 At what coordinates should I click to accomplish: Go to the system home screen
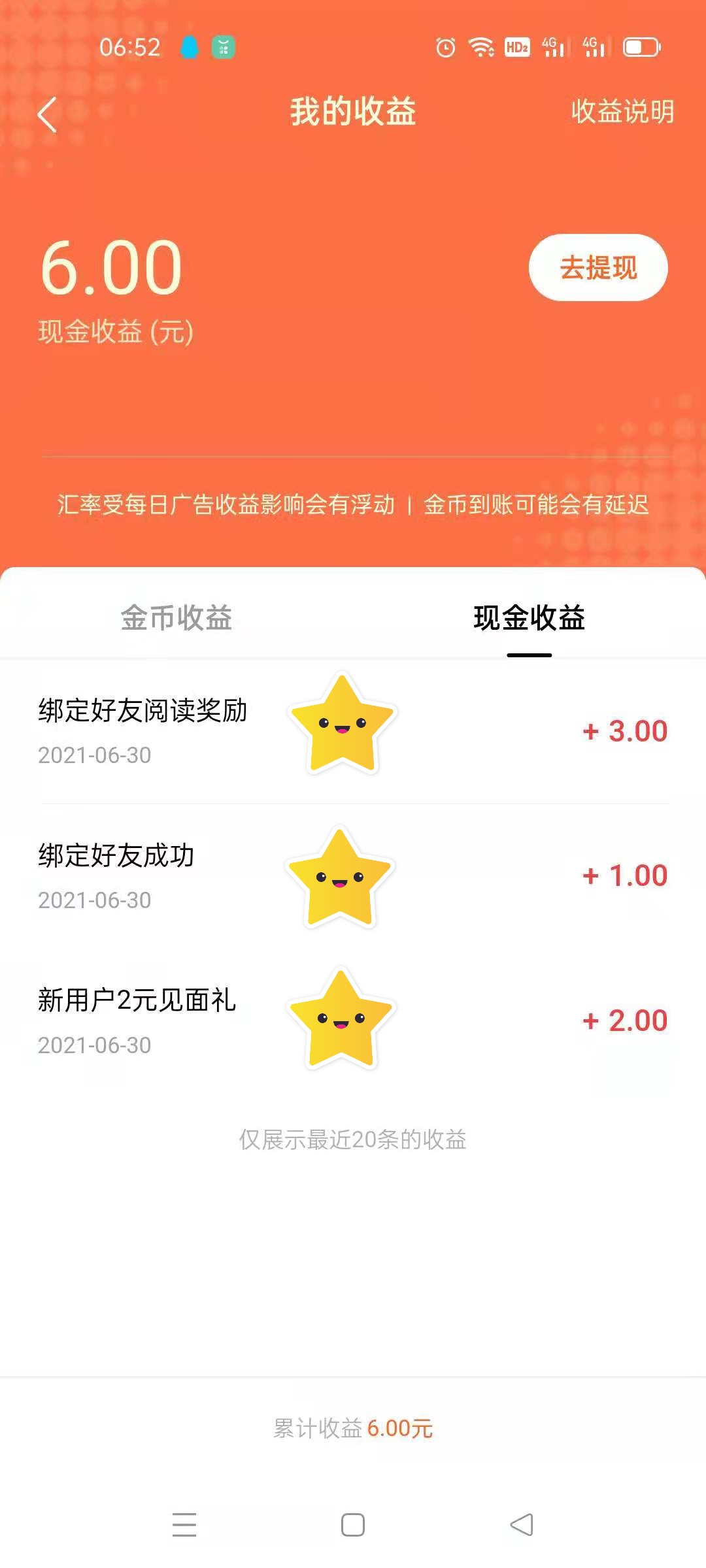pos(353,1525)
